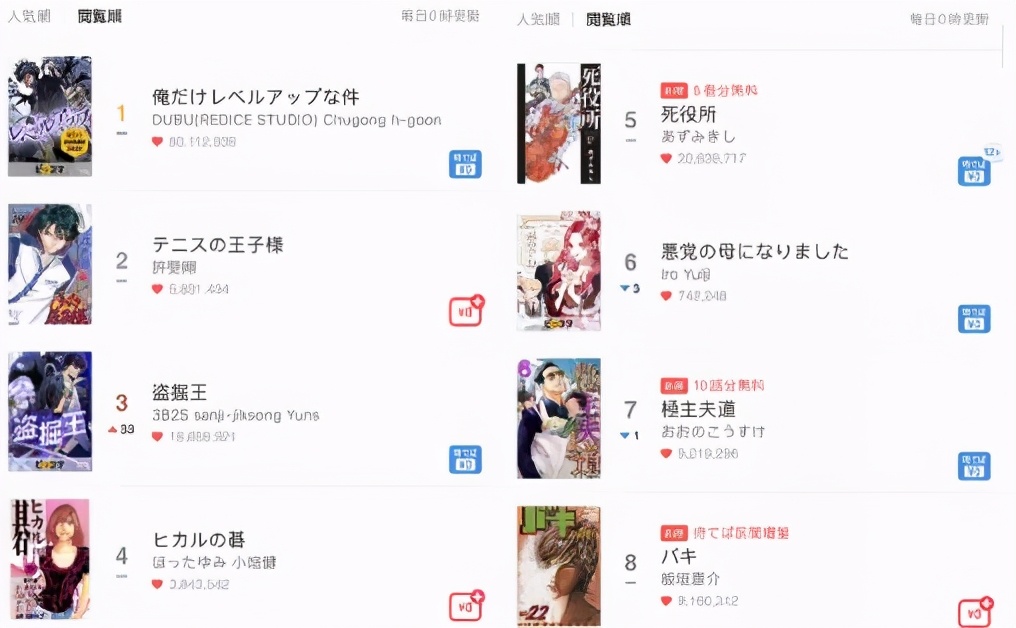
Task: Open テニスの王子様 manga entry
Action: click(217, 244)
